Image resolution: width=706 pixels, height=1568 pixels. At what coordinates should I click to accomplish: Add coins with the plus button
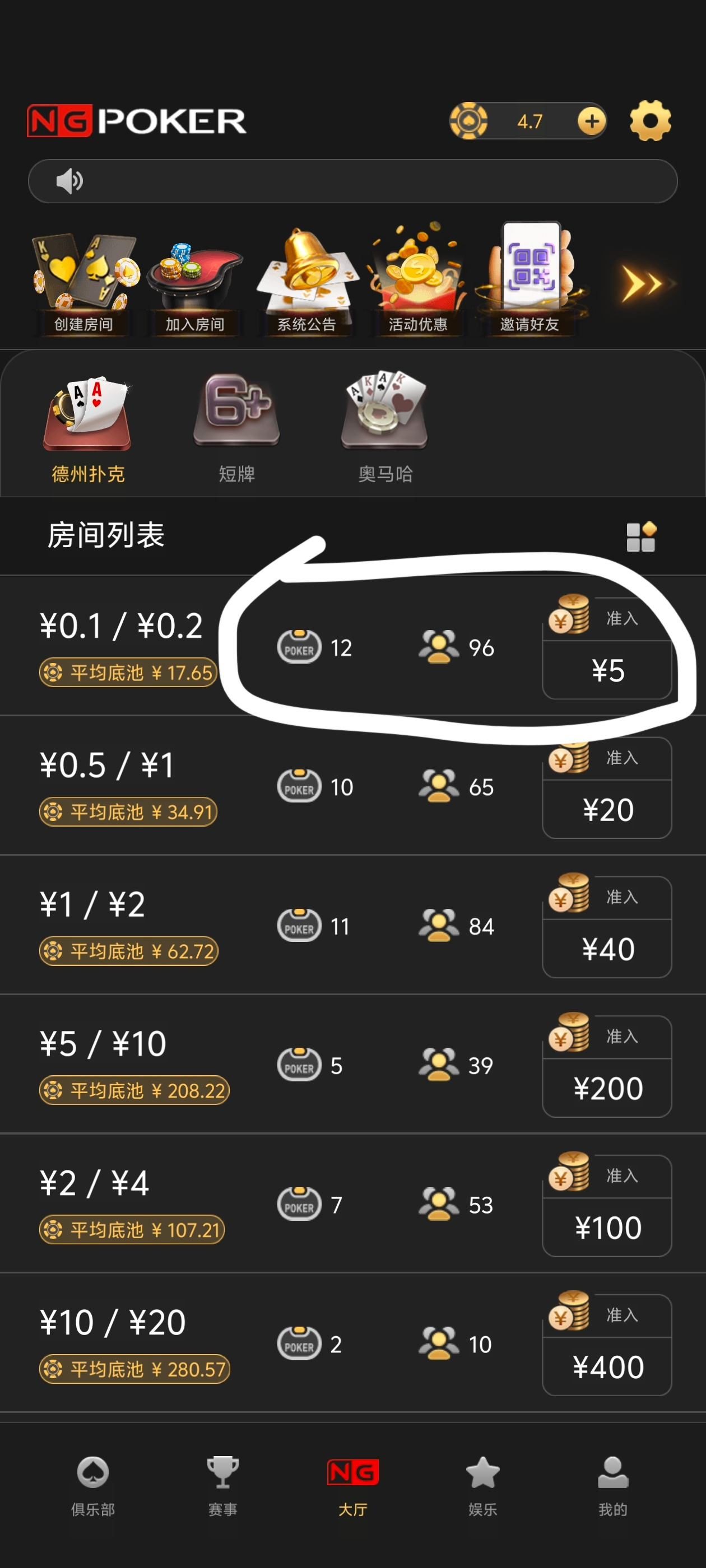click(x=591, y=120)
